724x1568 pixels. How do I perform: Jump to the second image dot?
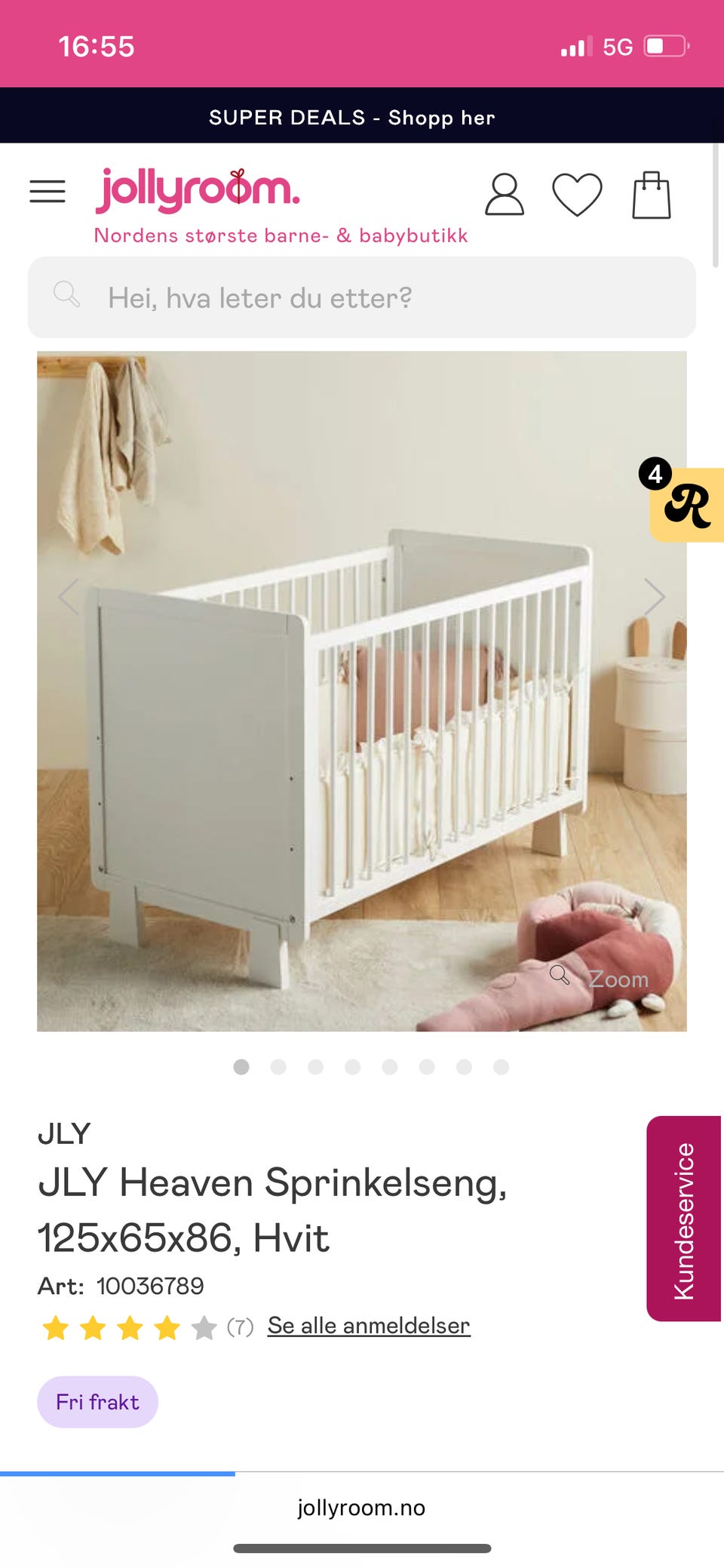[x=278, y=1066]
